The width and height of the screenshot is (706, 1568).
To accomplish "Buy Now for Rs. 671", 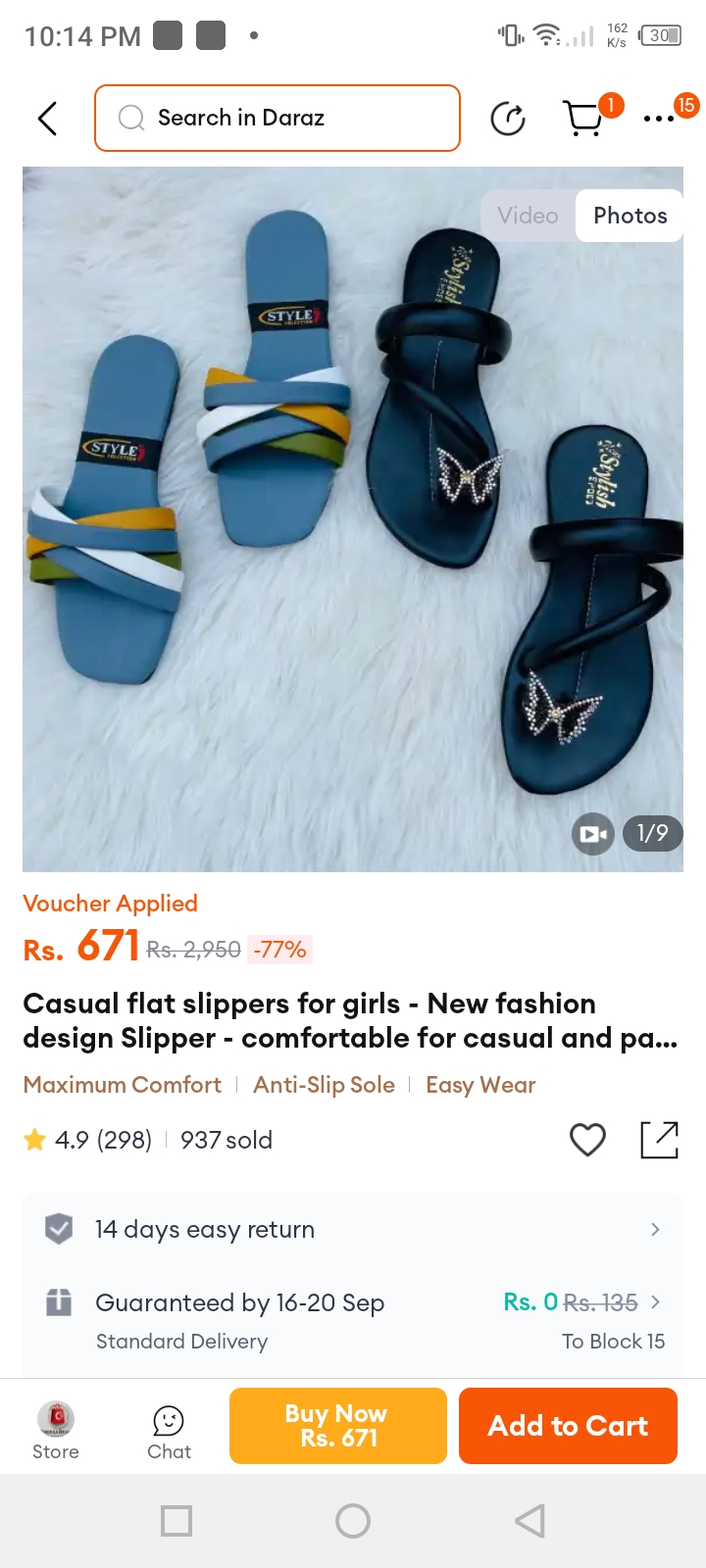I will [x=338, y=1426].
